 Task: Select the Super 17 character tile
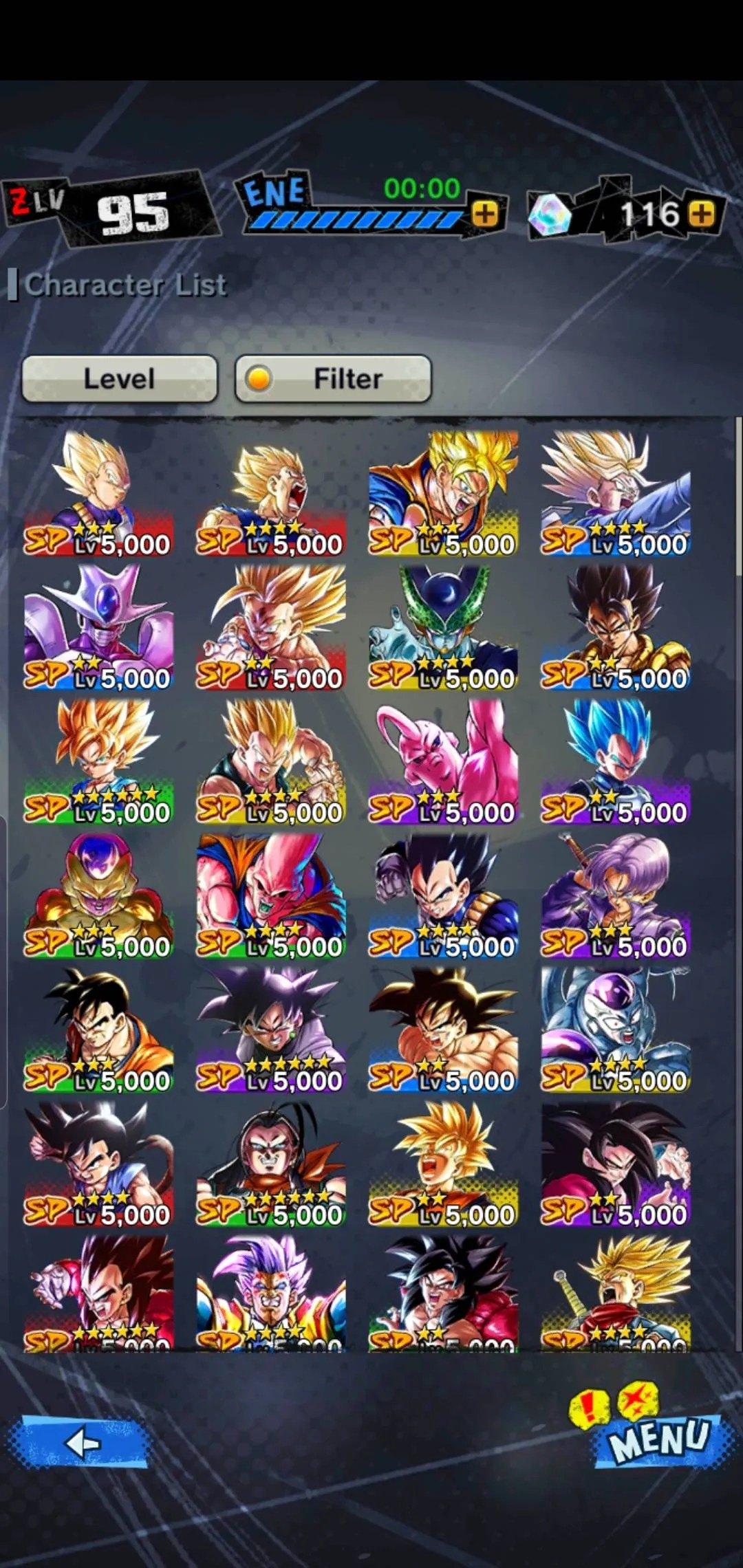pyautogui.click(x=271, y=1164)
